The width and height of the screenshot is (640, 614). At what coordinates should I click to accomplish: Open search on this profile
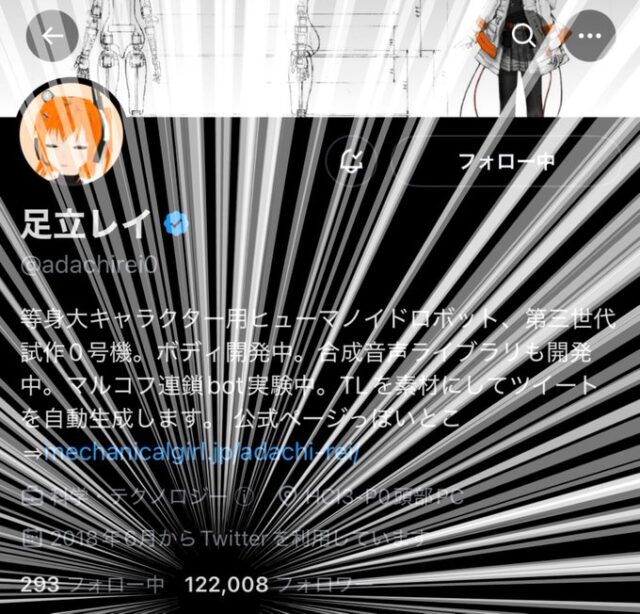pos(524,35)
